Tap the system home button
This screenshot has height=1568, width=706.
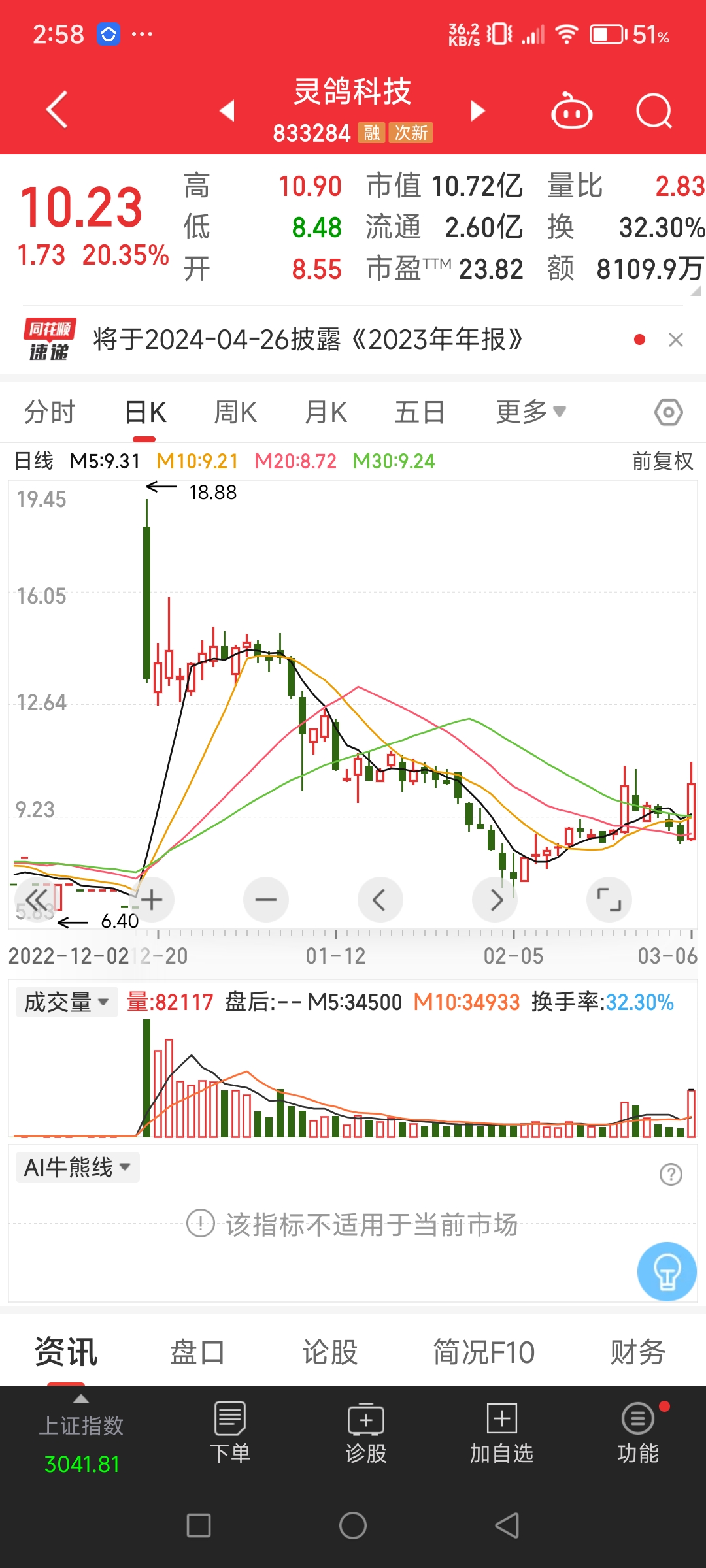(353, 1526)
